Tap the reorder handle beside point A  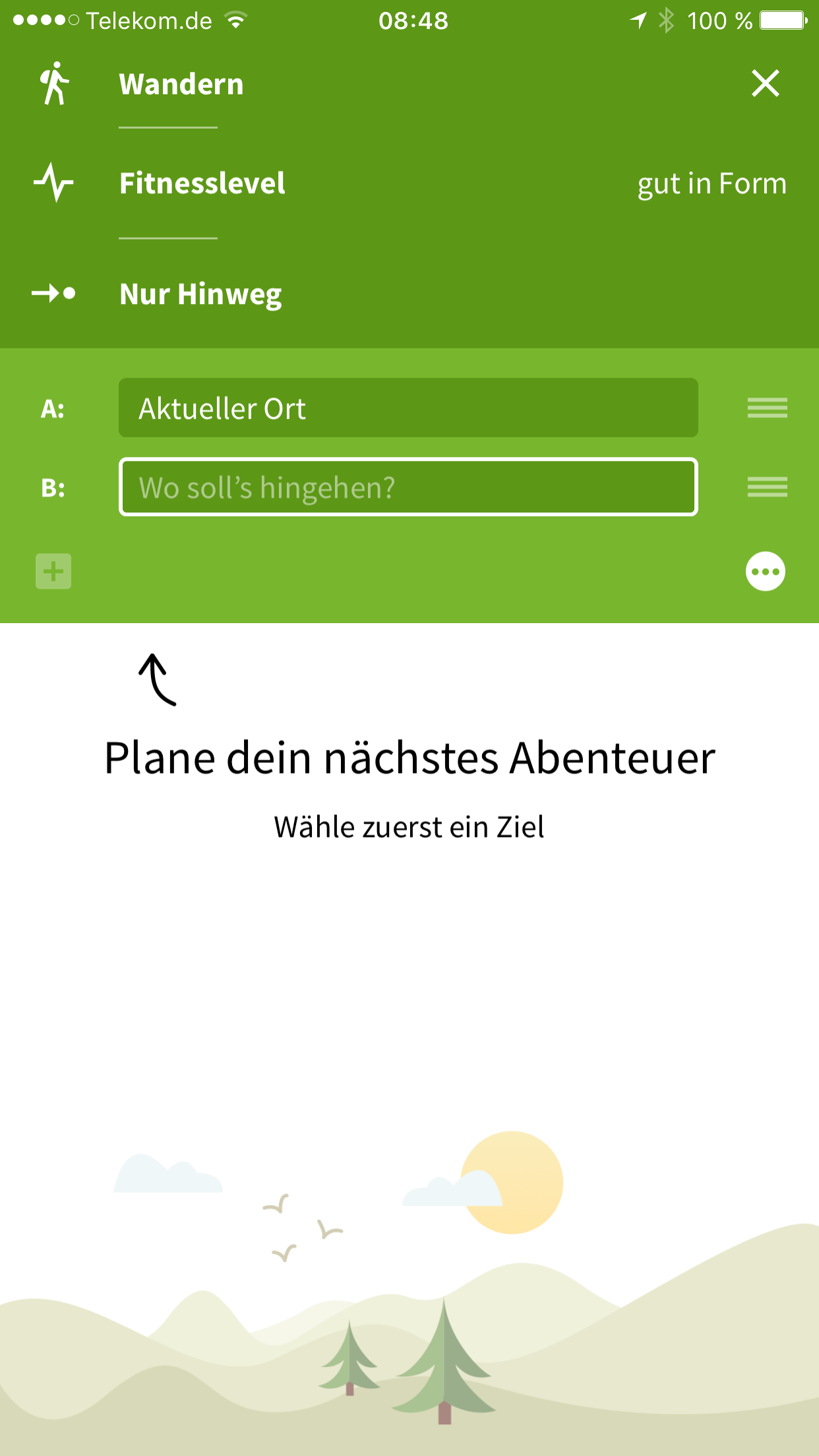(x=767, y=408)
